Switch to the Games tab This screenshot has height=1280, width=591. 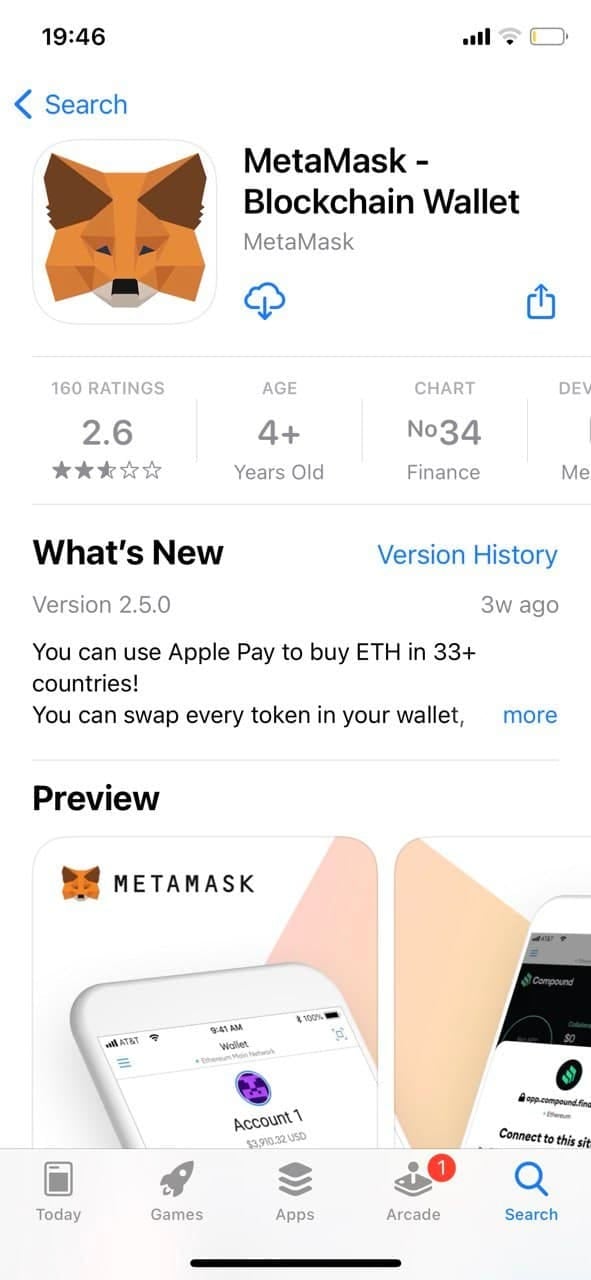click(177, 1192)
